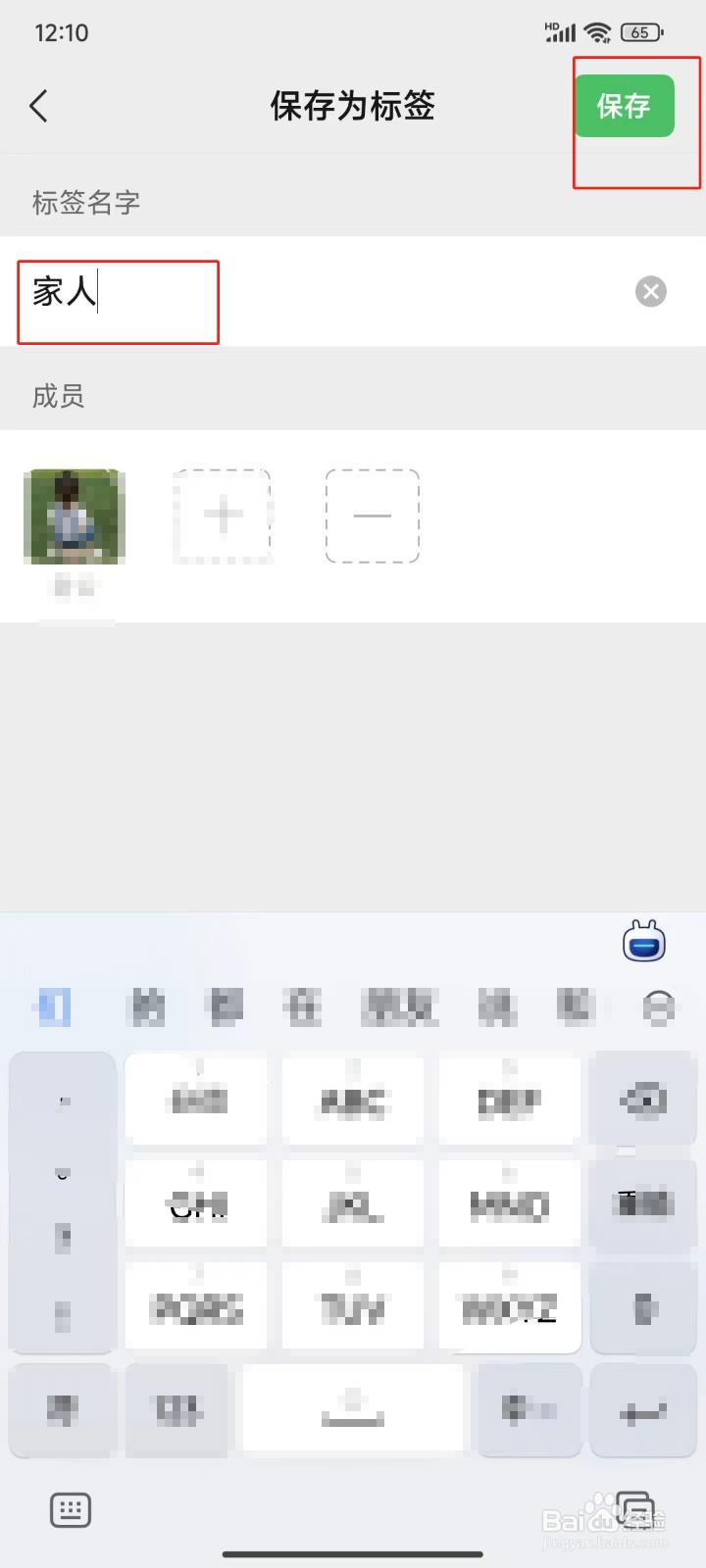The image size is (706, 1568).
Task: Select the first candidate word suggestion
Action: 51,1006
